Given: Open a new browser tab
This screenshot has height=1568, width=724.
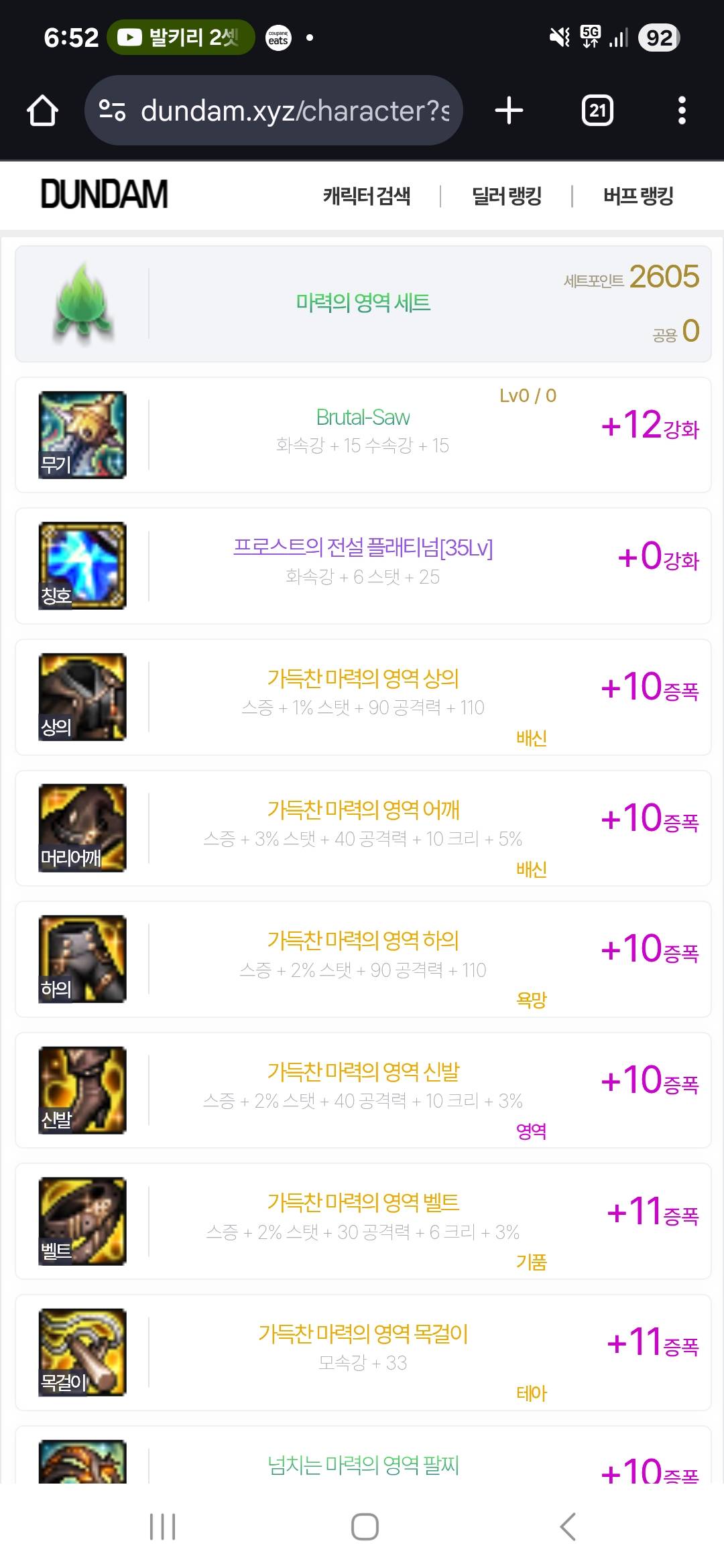Looking at the screenshot, I should [x=509, y=111].
